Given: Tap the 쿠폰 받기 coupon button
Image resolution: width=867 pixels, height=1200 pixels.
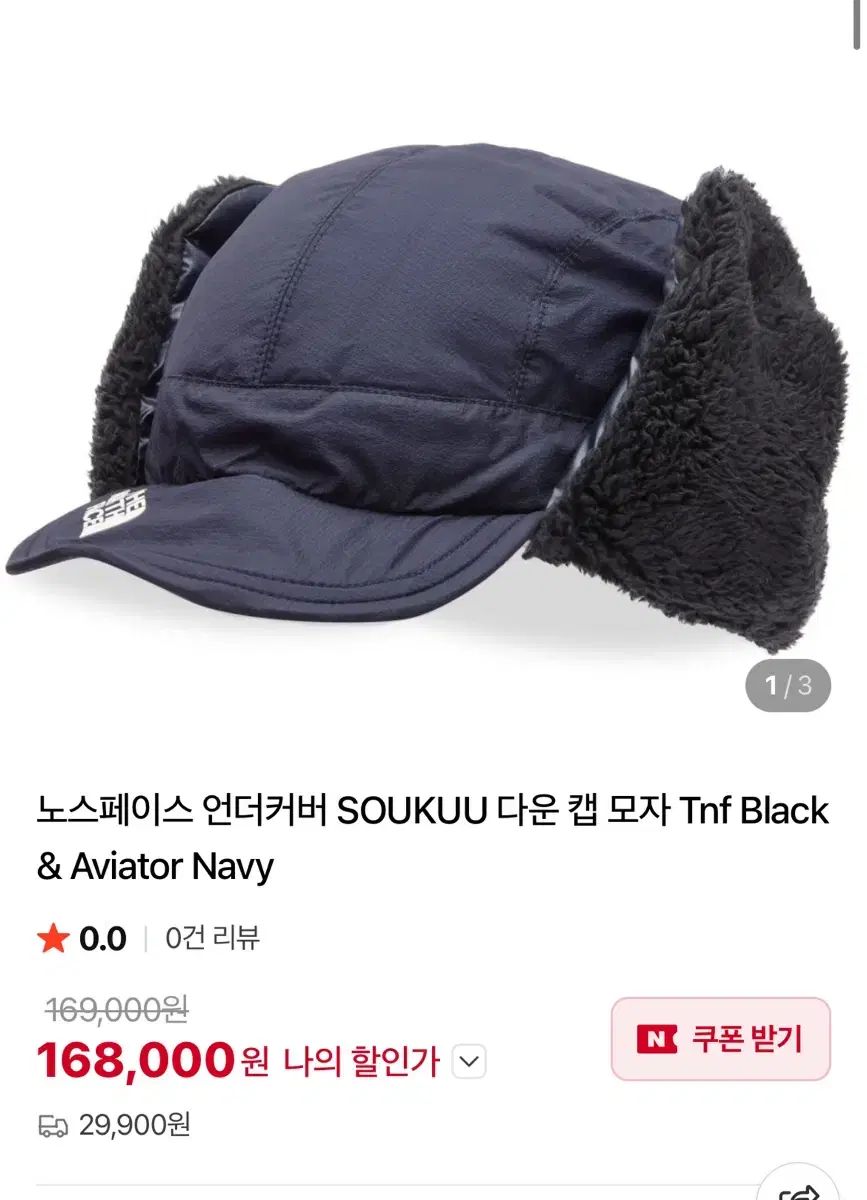Looking at the screenshot, I should click(x=720, y=1039).
